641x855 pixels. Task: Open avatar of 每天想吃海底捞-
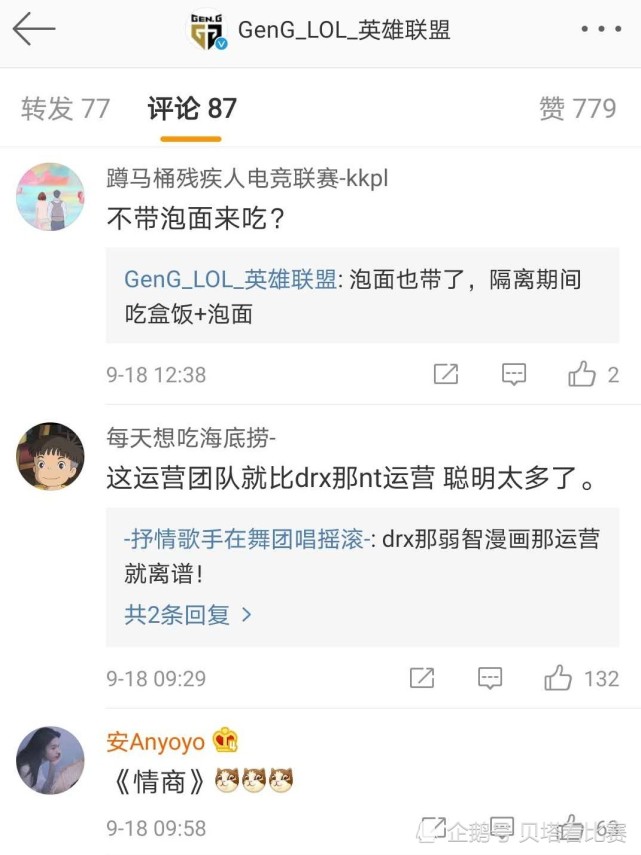click(50, 456)
